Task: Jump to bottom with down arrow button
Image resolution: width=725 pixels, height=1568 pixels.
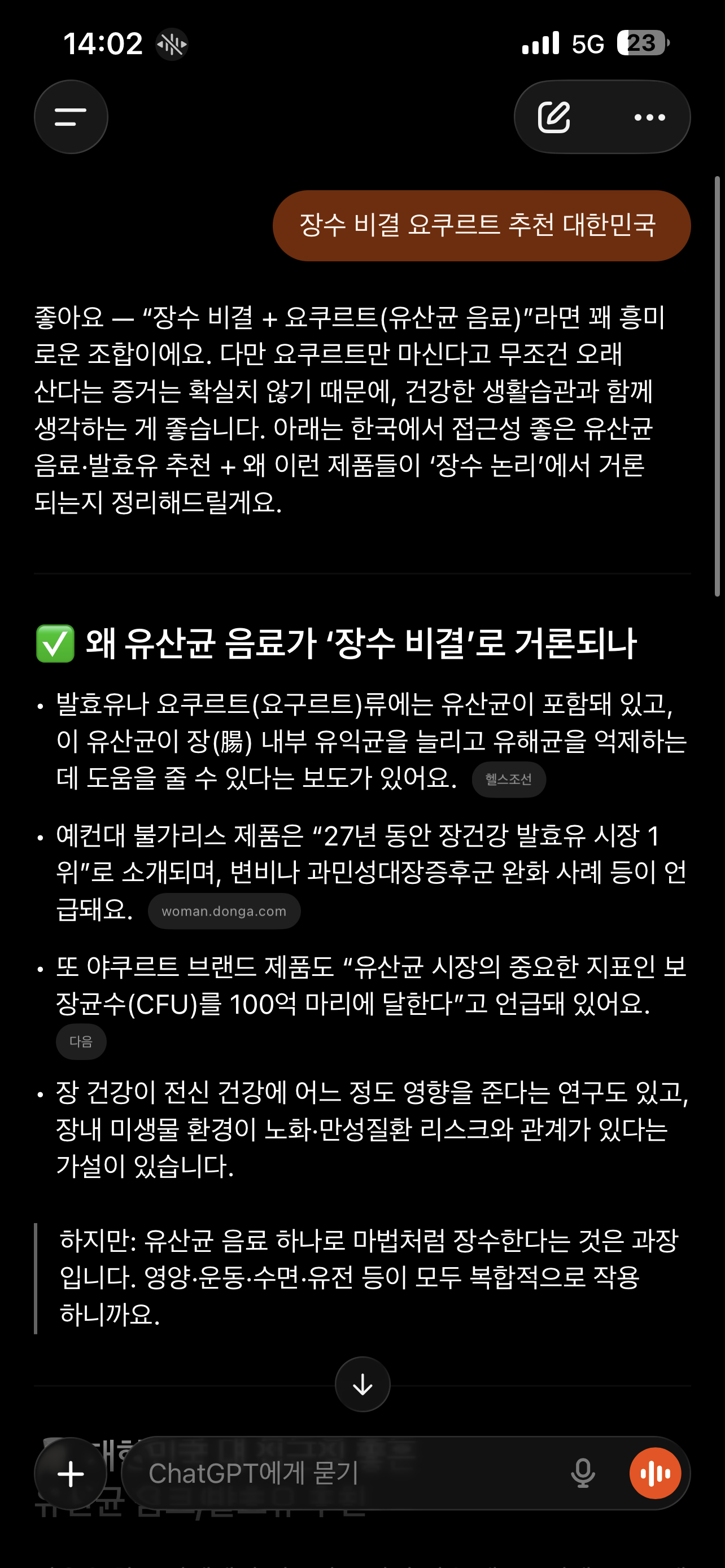Action: (363, 1385)
